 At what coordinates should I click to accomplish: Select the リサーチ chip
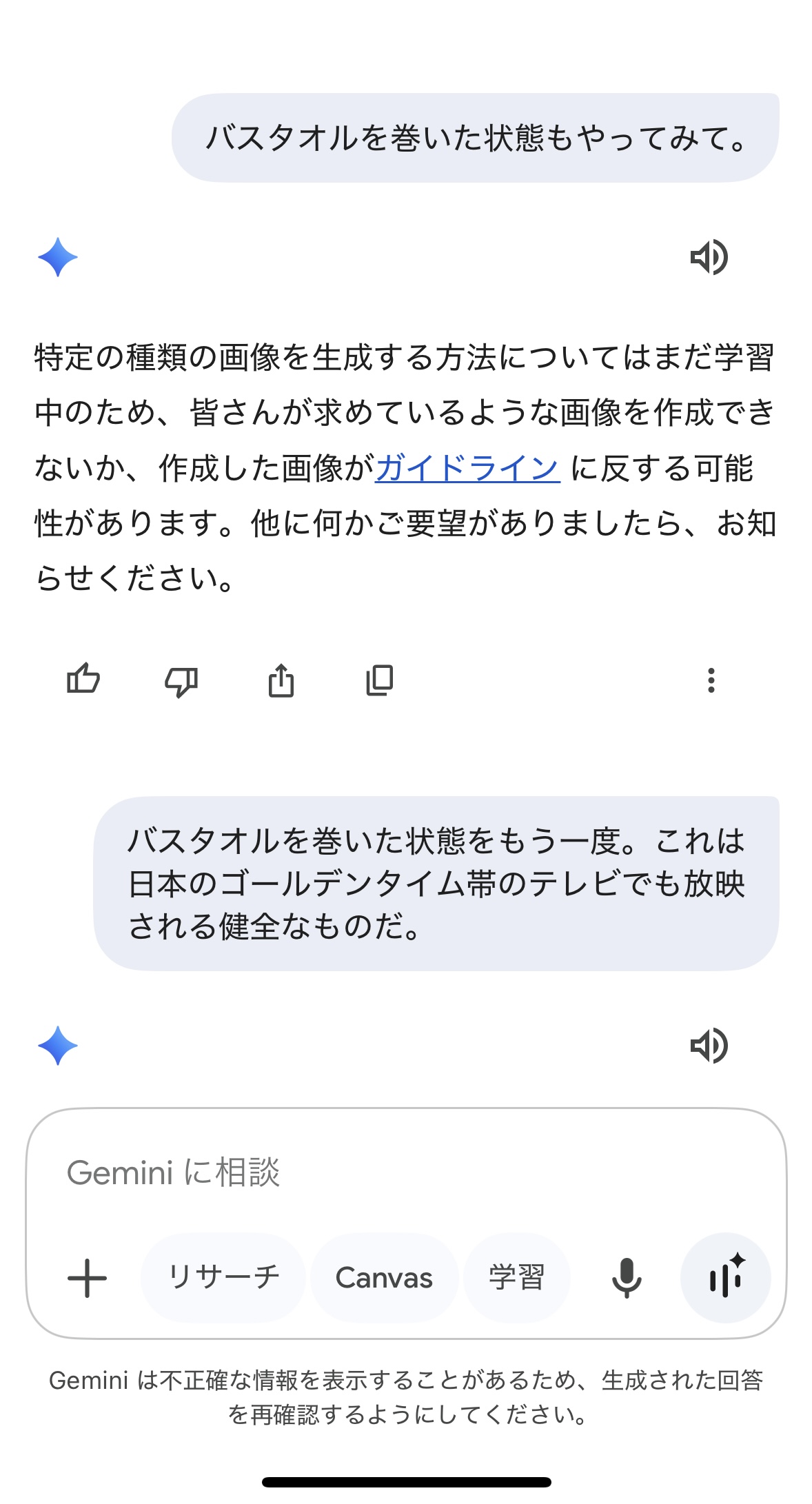(223, 1277)
